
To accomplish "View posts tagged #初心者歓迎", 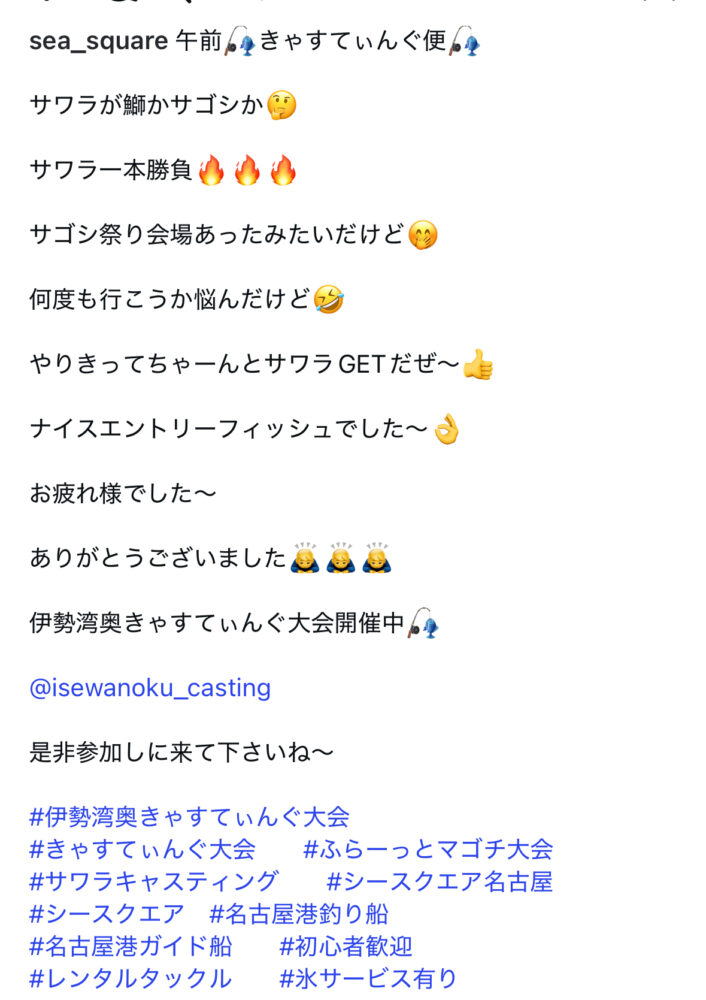I will tap(346, 946).
